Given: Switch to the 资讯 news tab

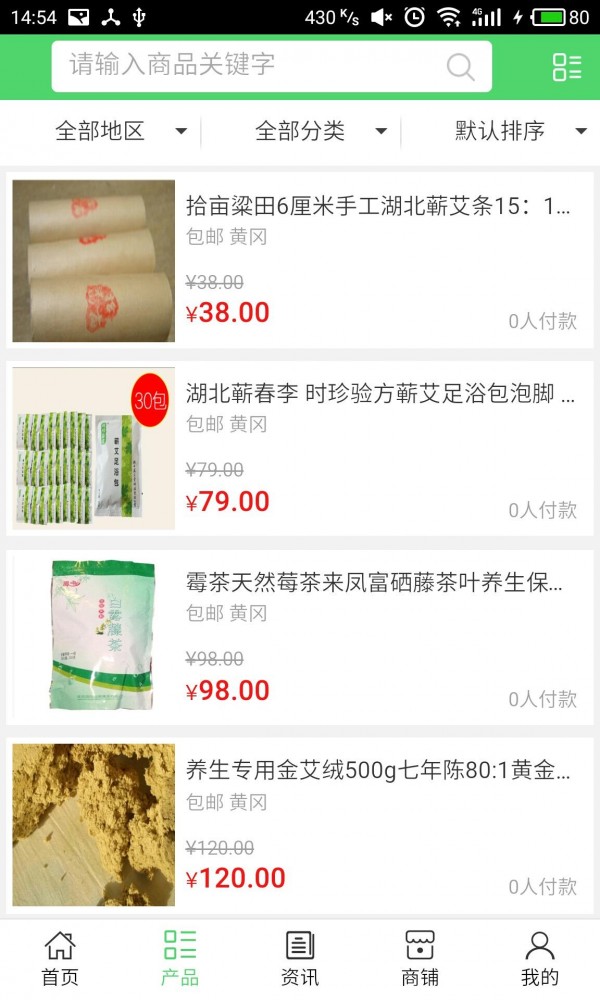Looking at the screenshot, I should [x=300, y=958].
